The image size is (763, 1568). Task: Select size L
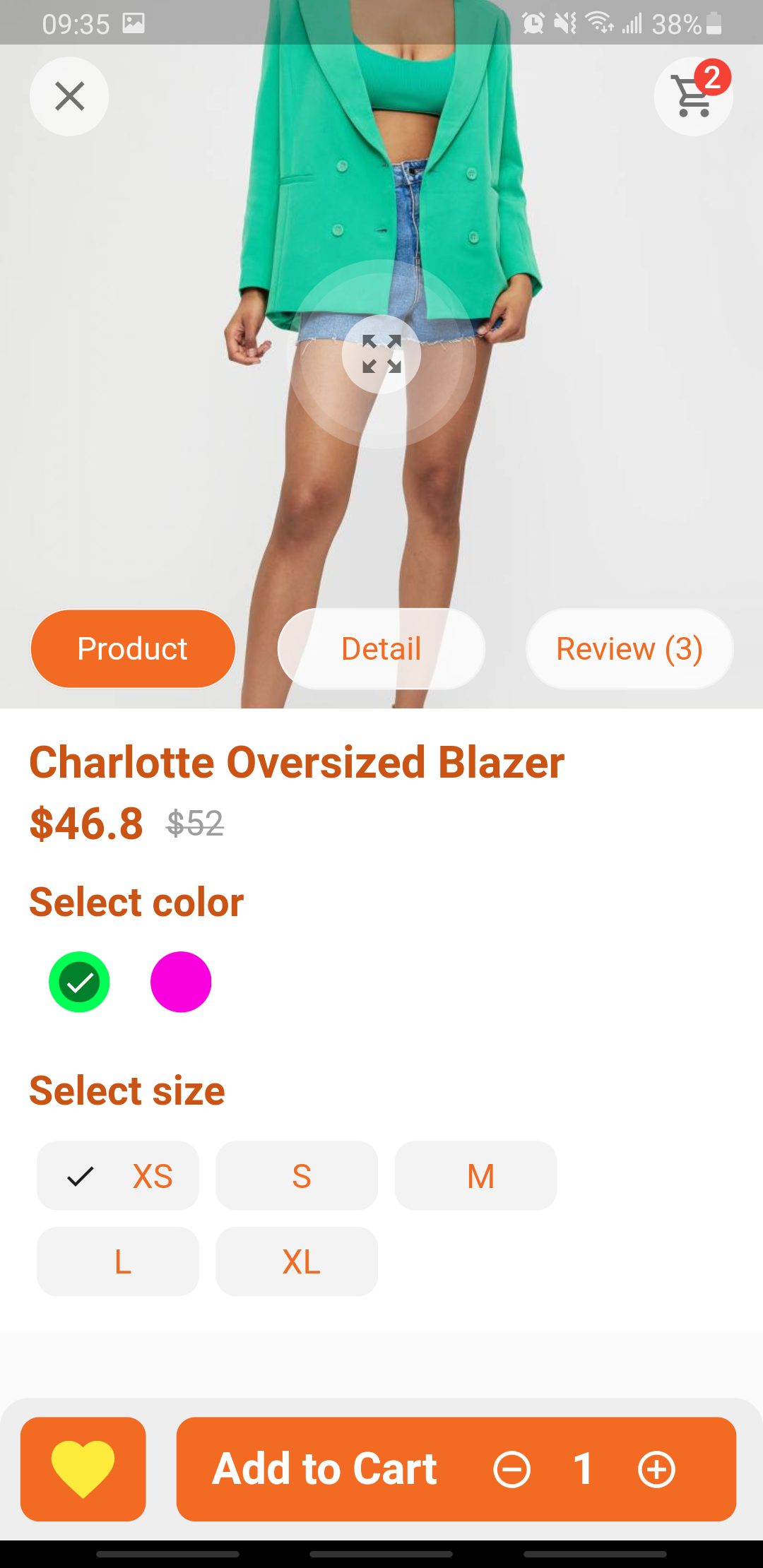[118, 1261]
